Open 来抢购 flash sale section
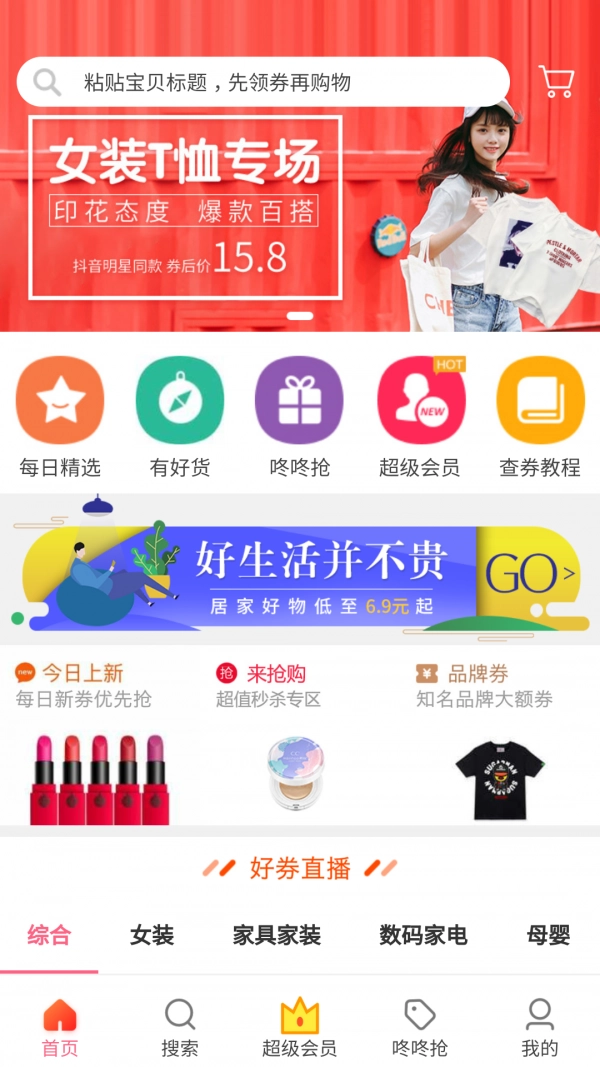This screenshot has width=600, height=1067. [298, 745]
